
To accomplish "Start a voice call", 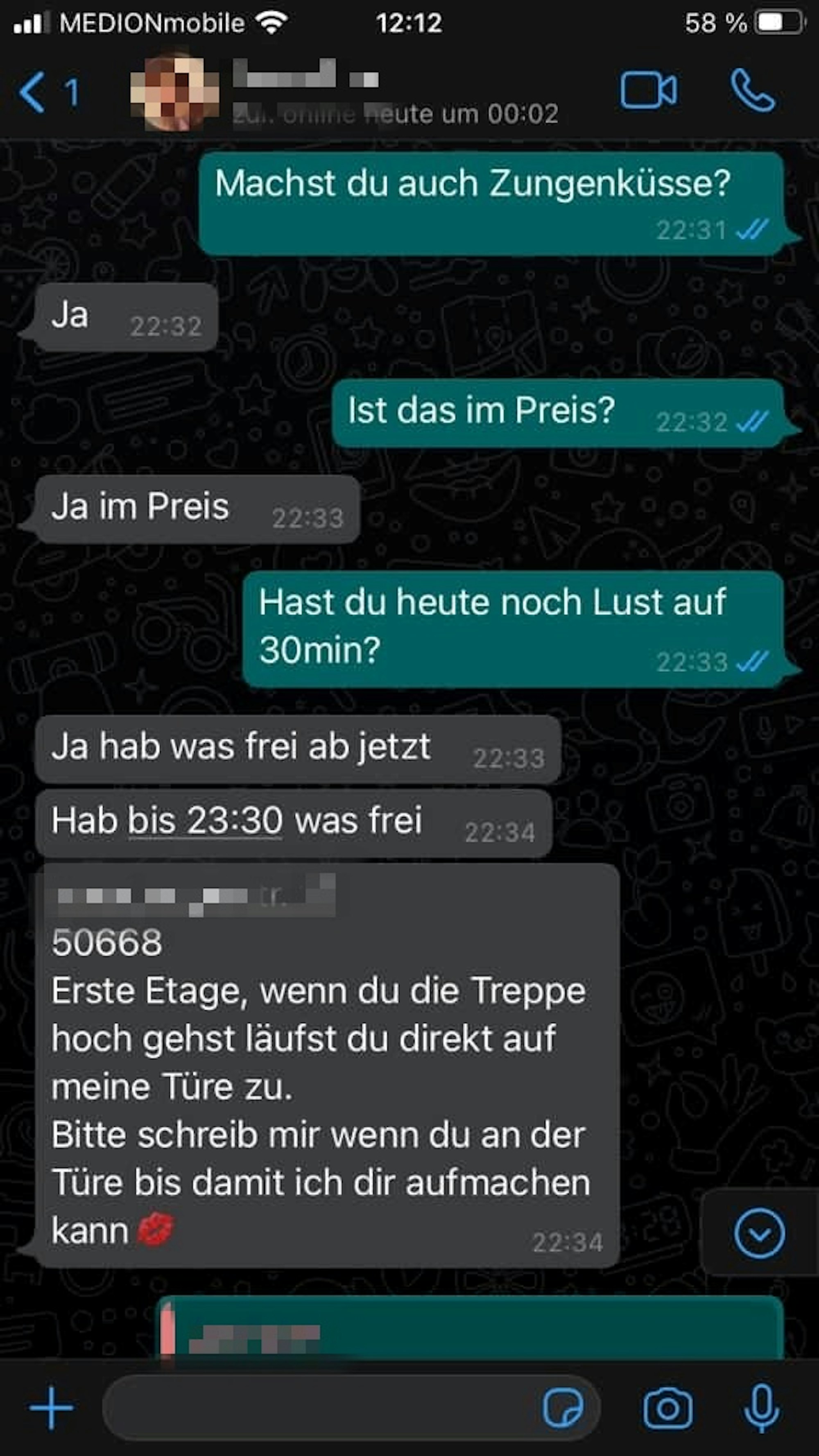I will (x=752, y=90).
